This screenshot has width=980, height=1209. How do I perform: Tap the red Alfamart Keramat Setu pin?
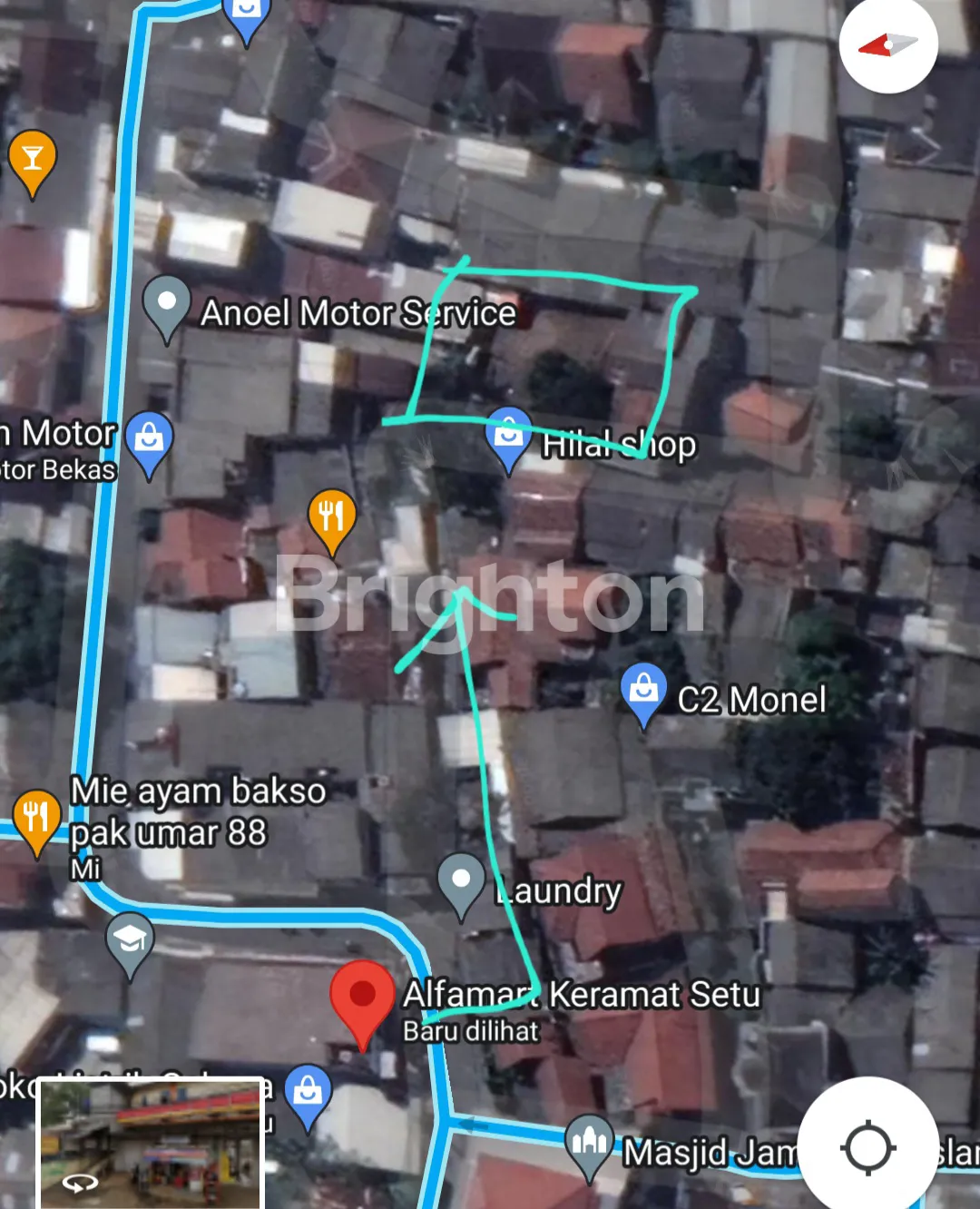tap(361, 997)
